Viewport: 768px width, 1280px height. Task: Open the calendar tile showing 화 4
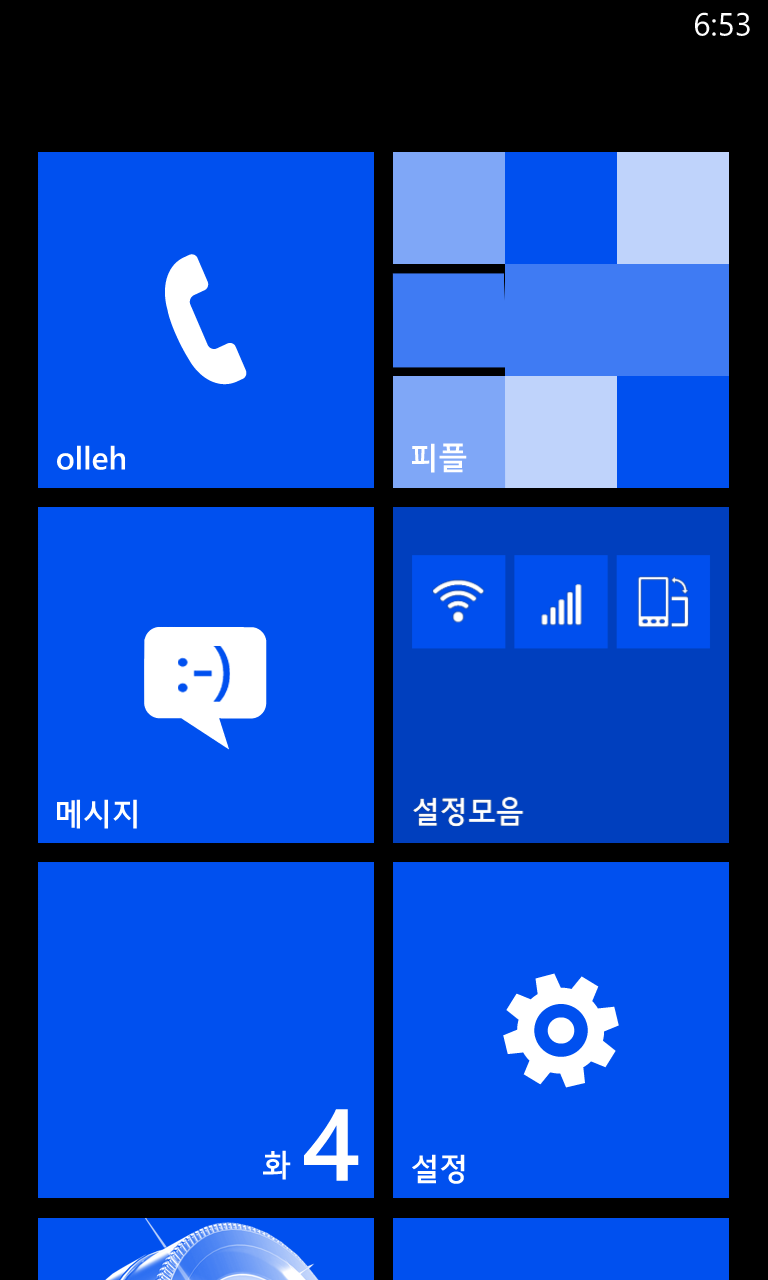click(x=205, y=1030)
